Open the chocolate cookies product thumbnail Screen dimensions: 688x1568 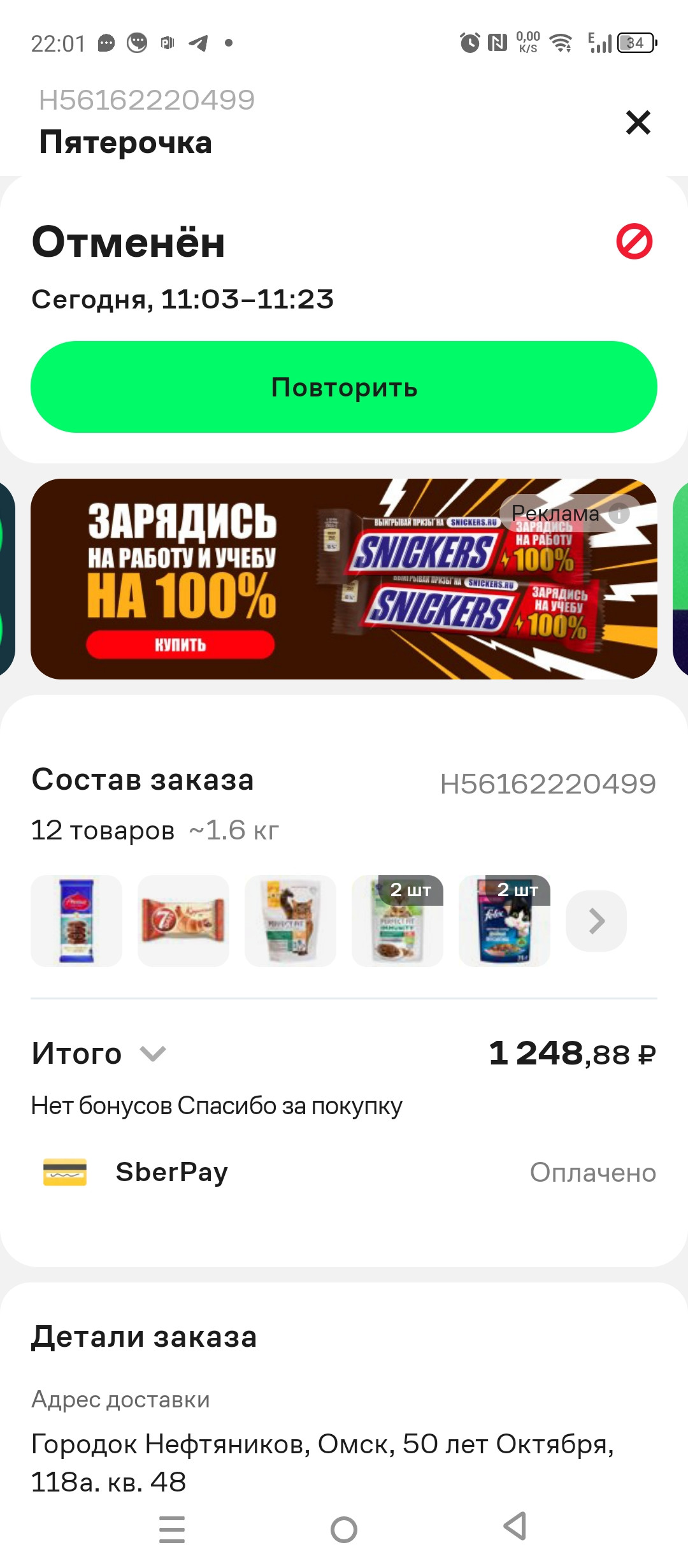[x=76, y=920]
